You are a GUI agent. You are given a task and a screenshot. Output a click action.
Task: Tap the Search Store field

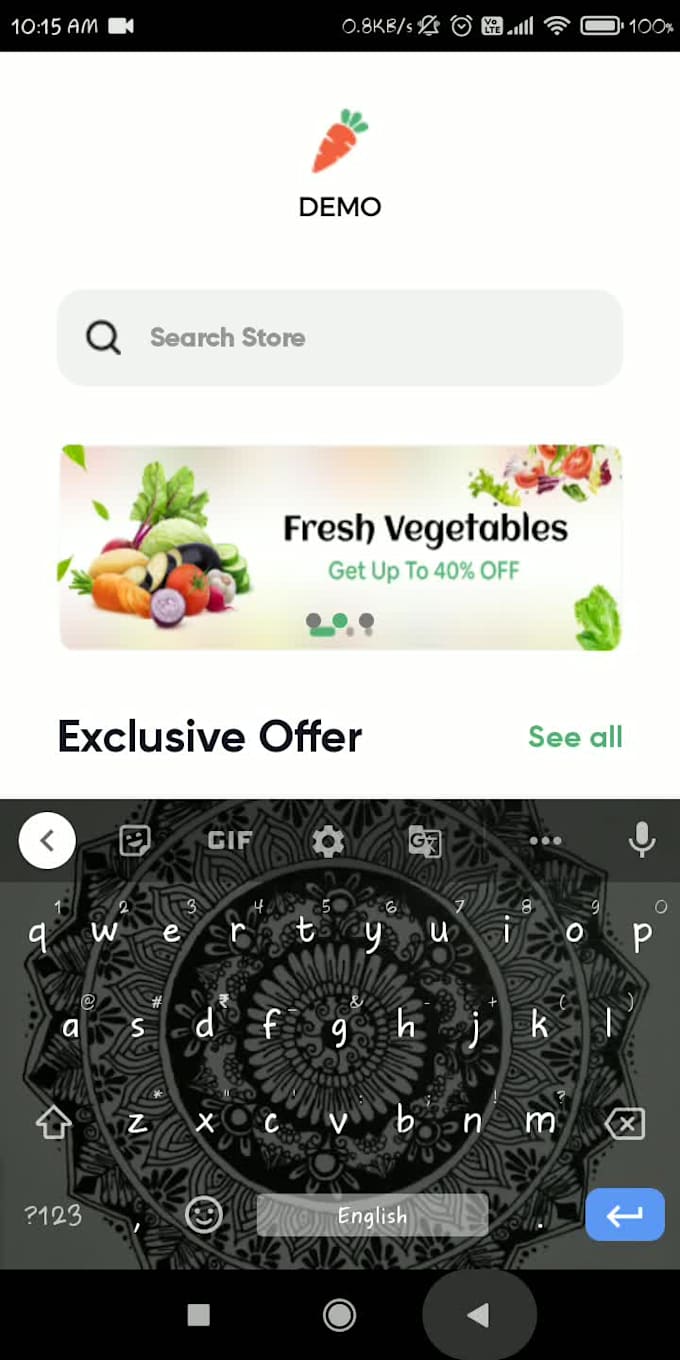[x=340, y=338]
